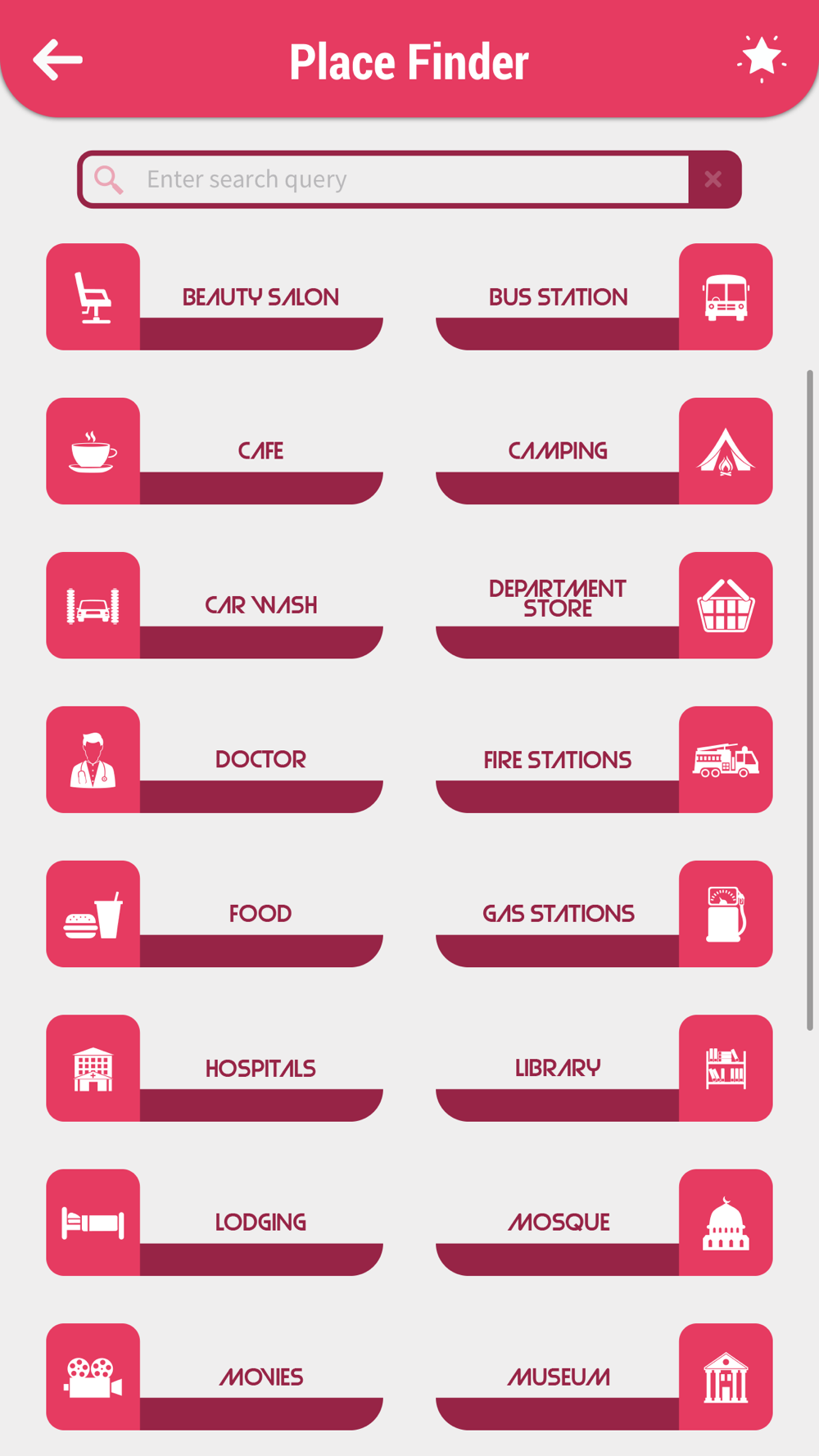Find nearby Cafe places
Image resolution: width=819 pixels, height=1456 pixels.
click(x=215, y=451)
